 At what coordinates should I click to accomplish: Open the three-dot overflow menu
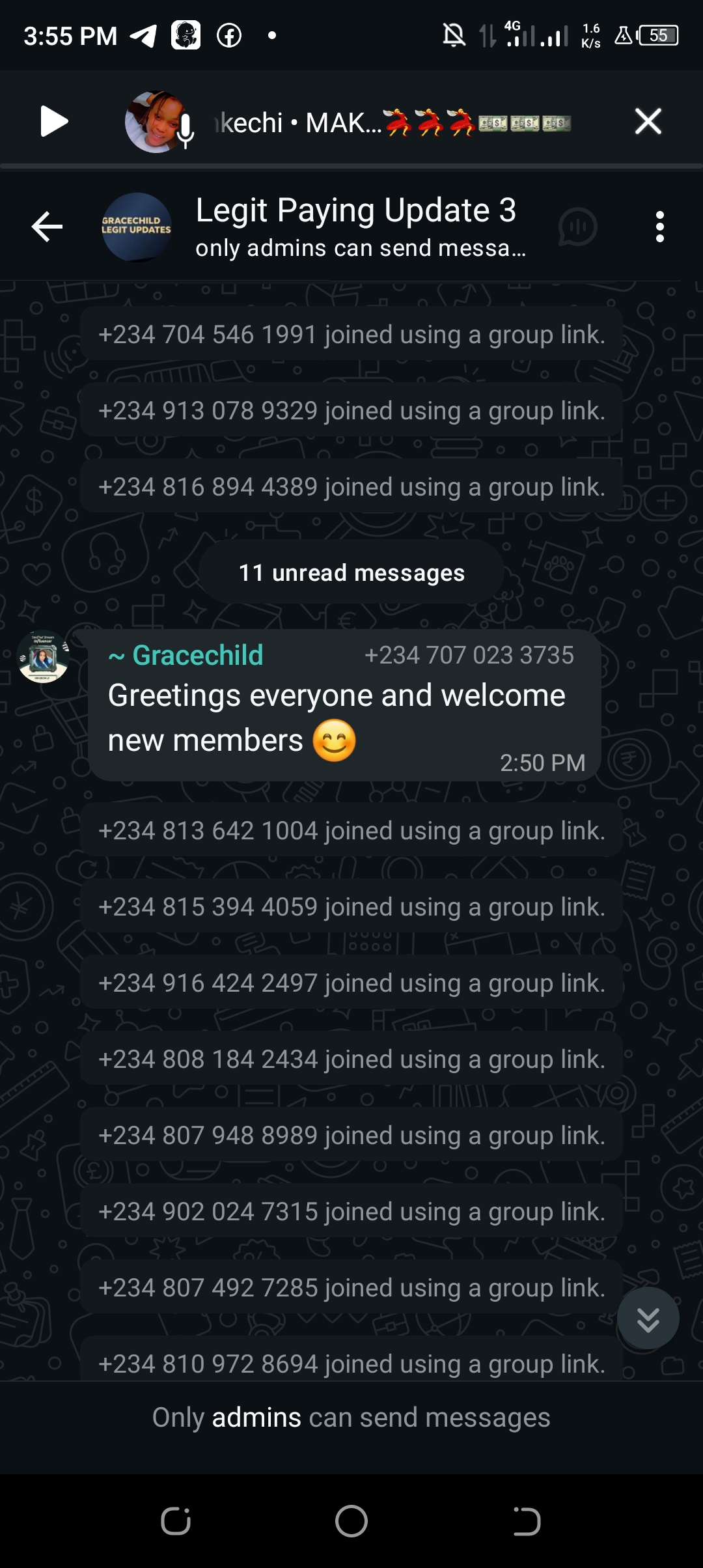659,227
